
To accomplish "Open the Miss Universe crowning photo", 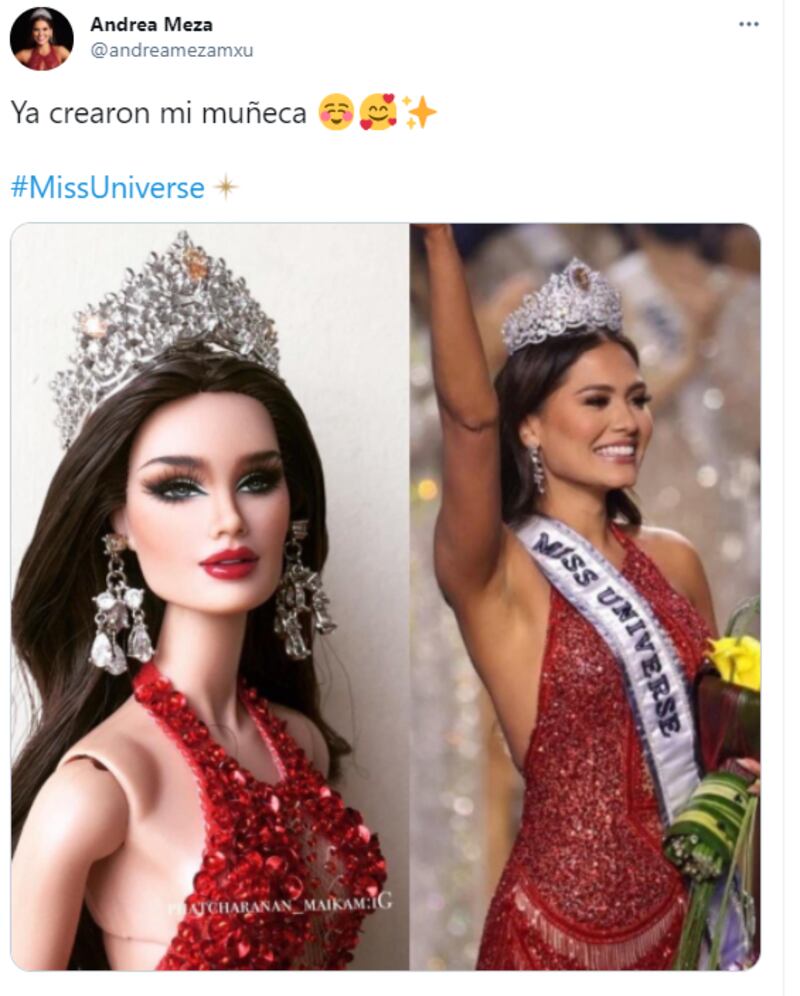I will point(585,596).
